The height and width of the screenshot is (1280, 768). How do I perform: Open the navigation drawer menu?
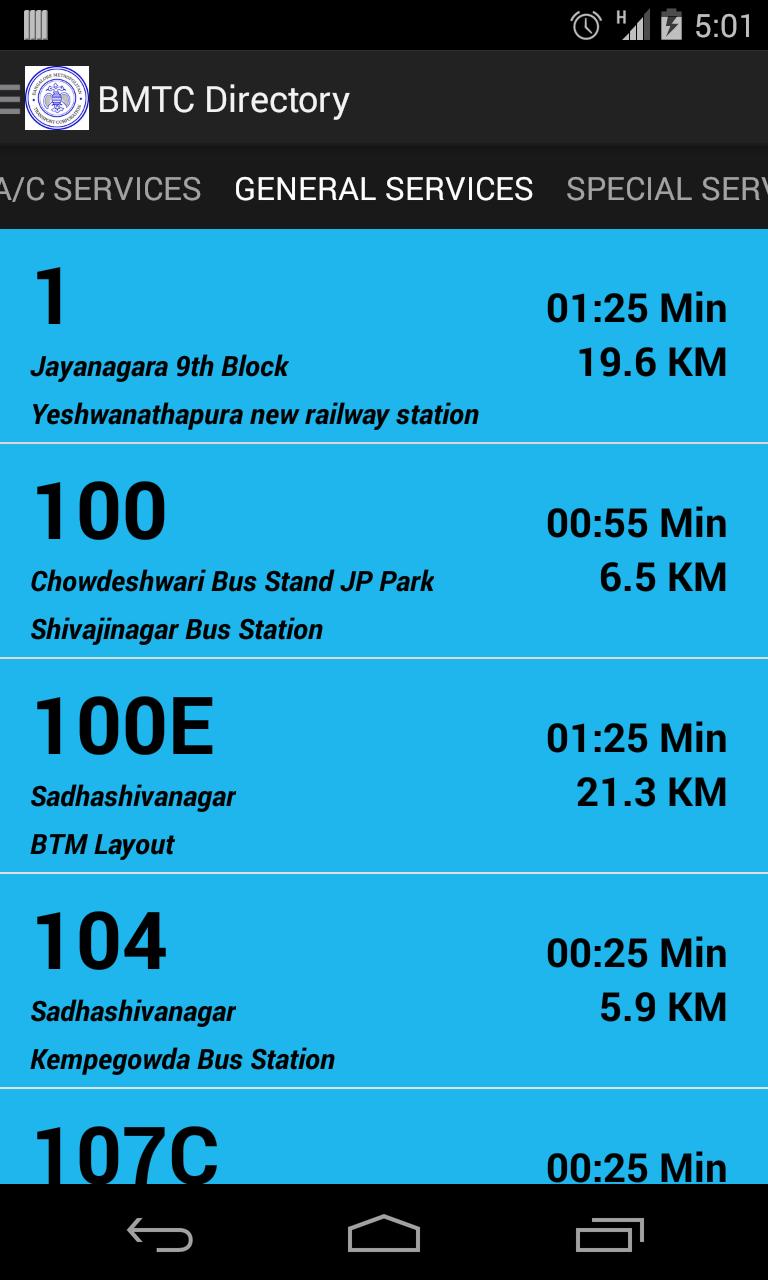pyautogui.click(x=8, y=97)
